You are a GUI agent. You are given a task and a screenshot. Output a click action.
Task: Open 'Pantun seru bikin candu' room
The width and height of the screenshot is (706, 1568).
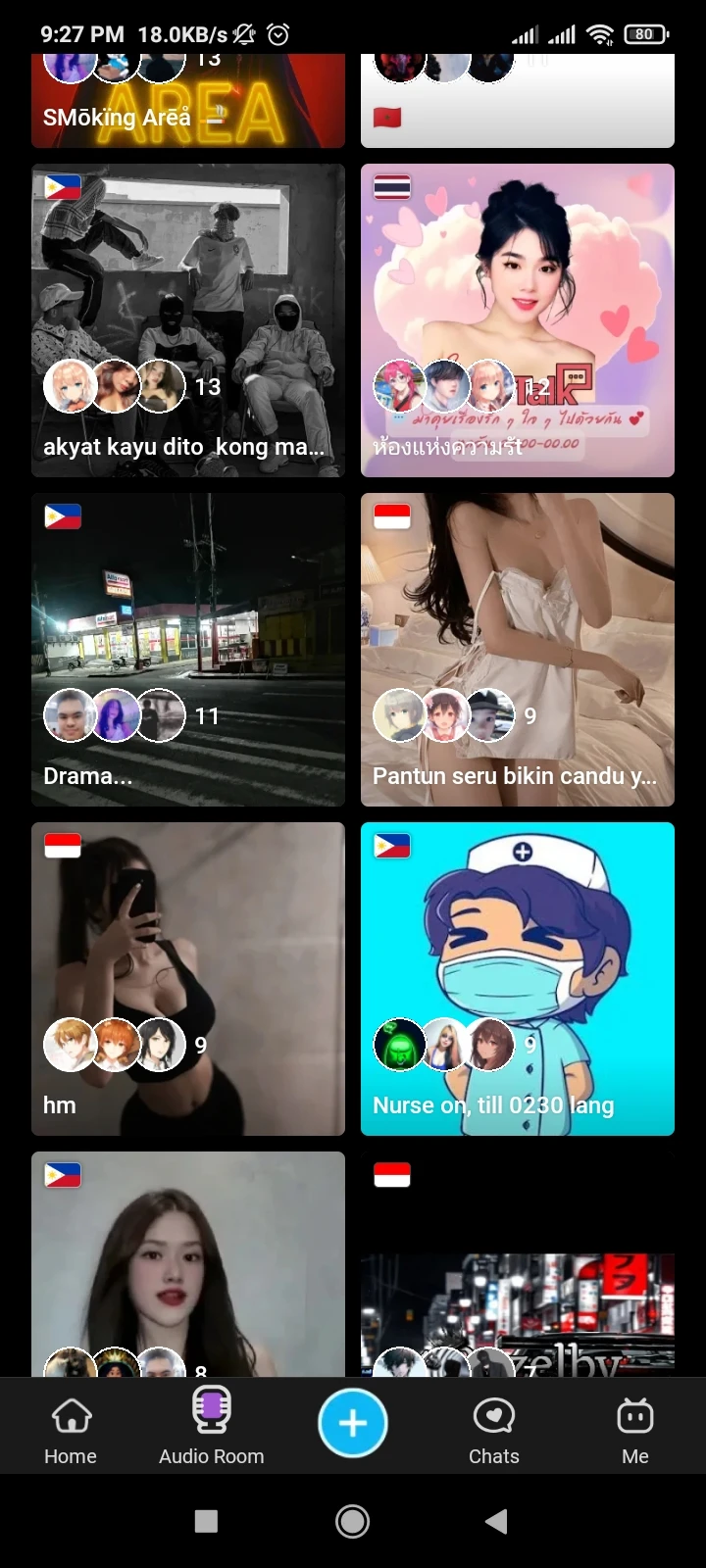coord(517,648)
